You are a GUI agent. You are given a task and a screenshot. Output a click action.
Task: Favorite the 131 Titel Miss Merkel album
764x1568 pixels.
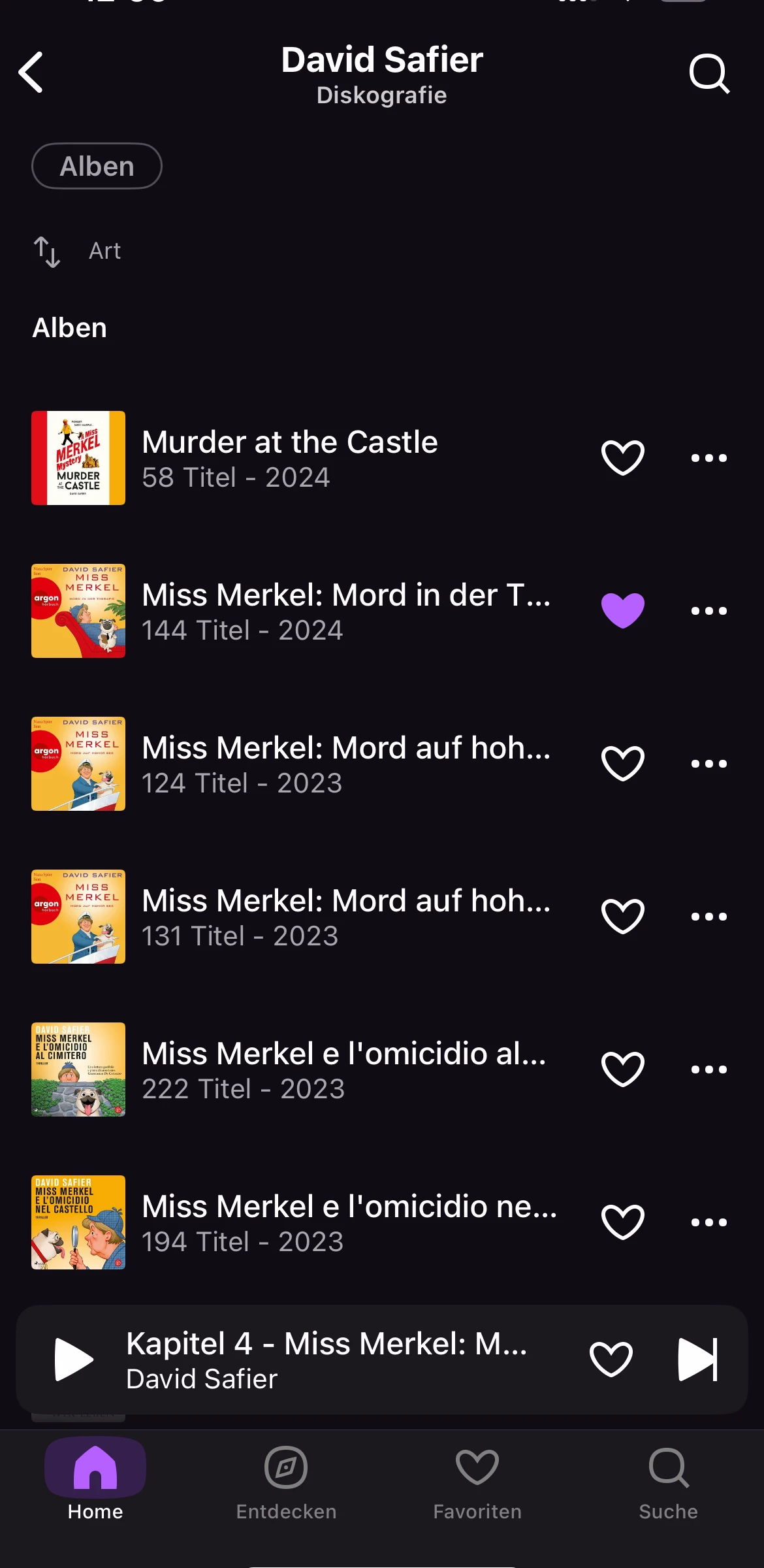(x=622, y=917)
